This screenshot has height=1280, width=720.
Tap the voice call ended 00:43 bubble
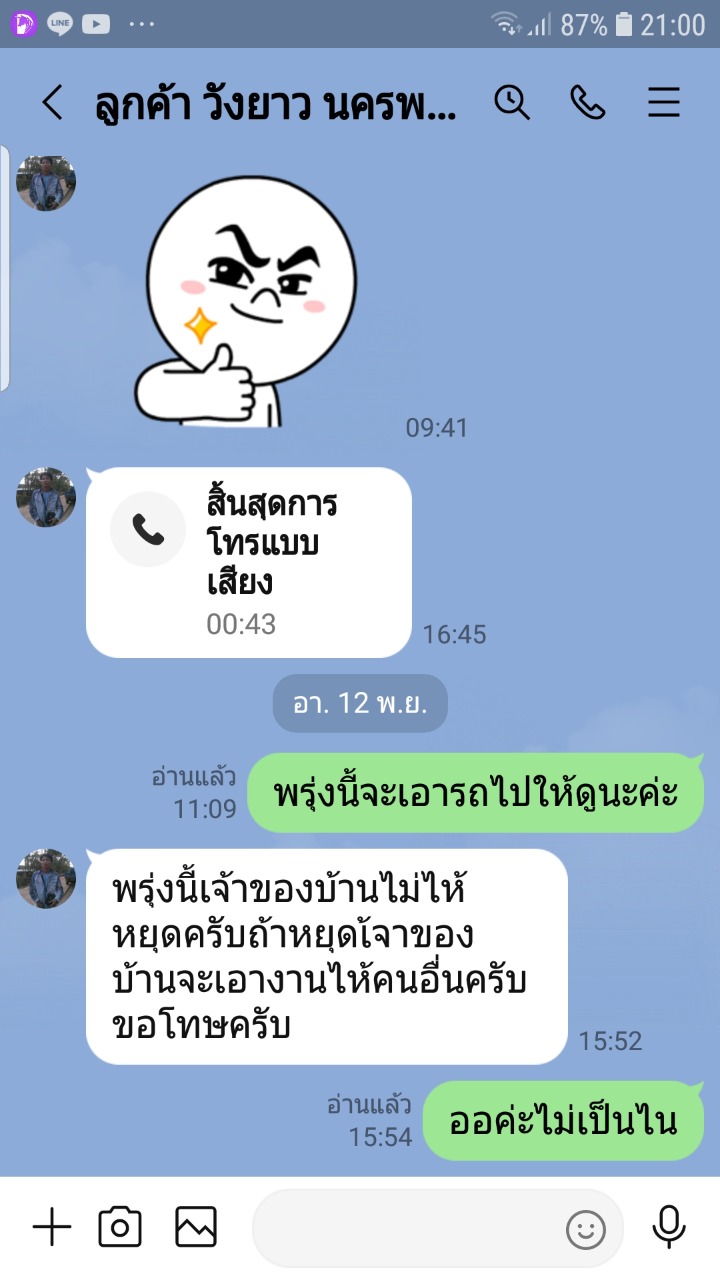(249, 563)
